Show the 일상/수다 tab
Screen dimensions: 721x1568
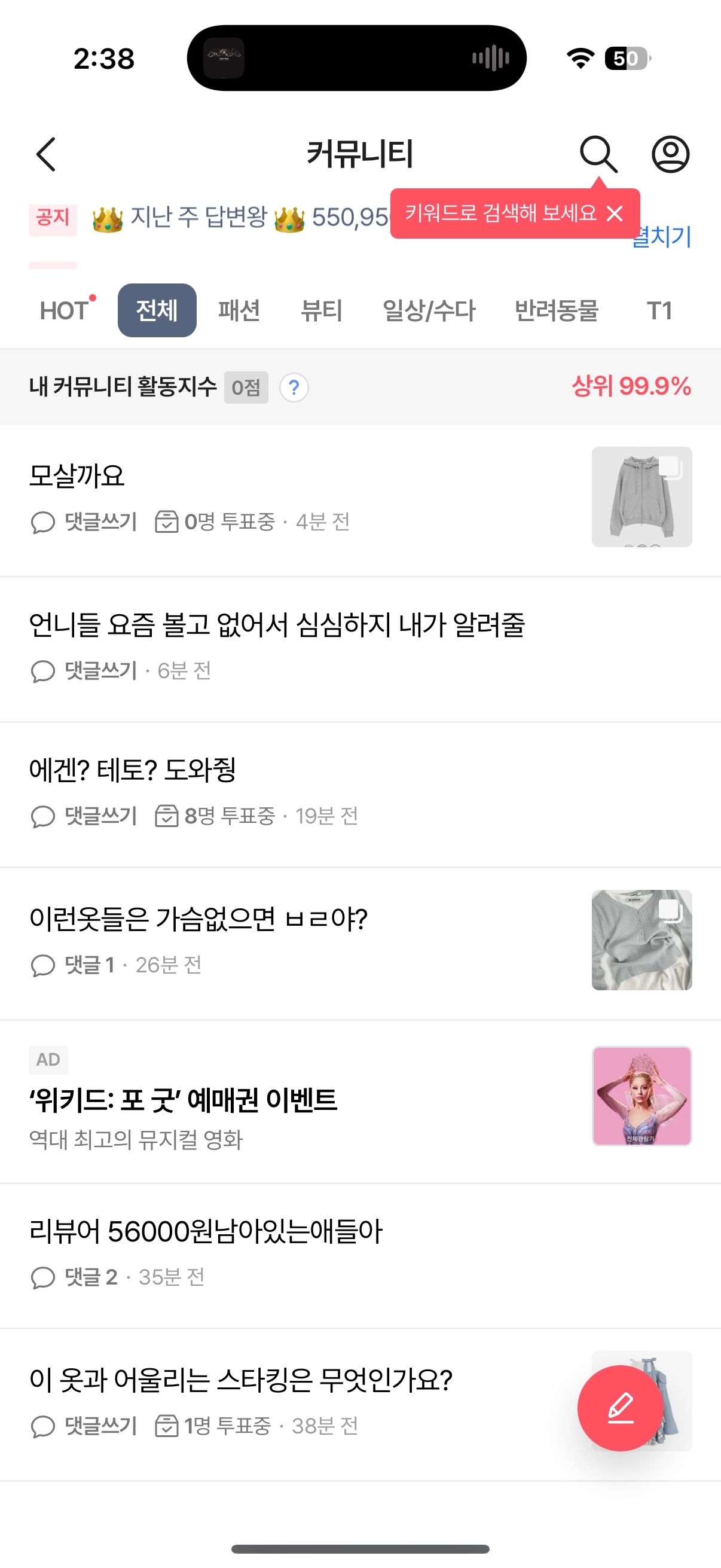click(x=429, y=310)
